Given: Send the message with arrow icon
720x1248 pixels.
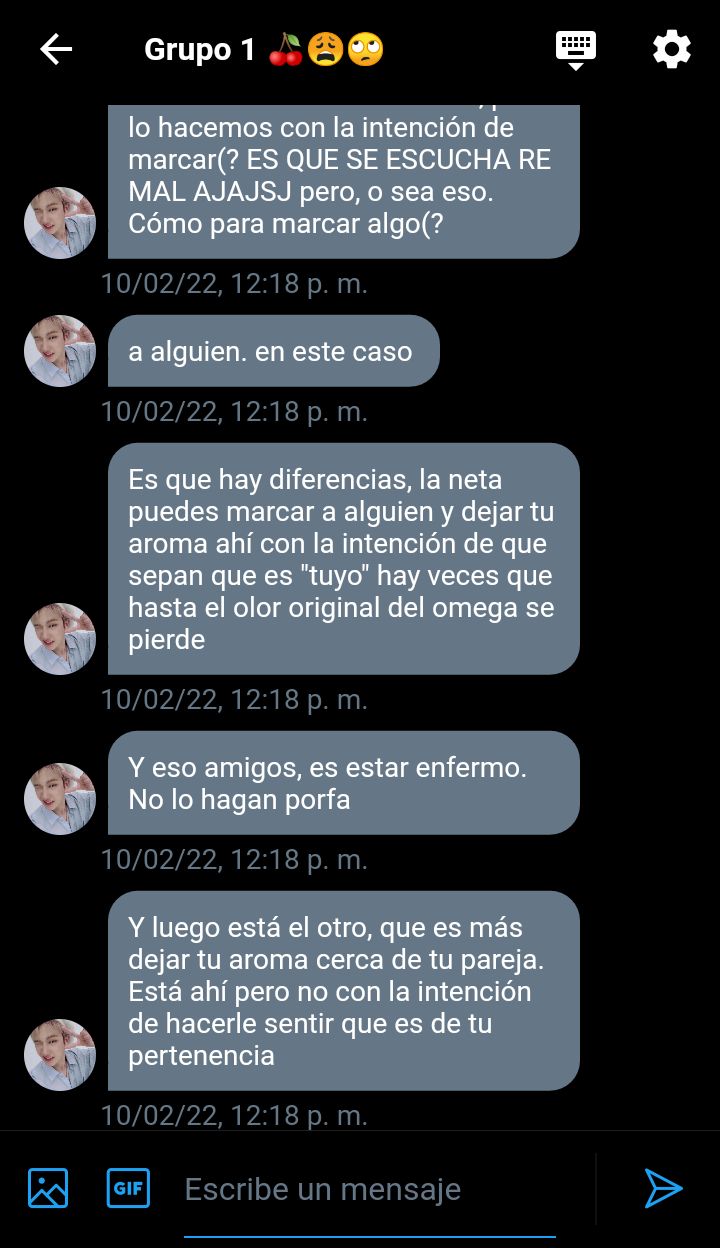Looking at the screenshot, I should click(662, 1188).
